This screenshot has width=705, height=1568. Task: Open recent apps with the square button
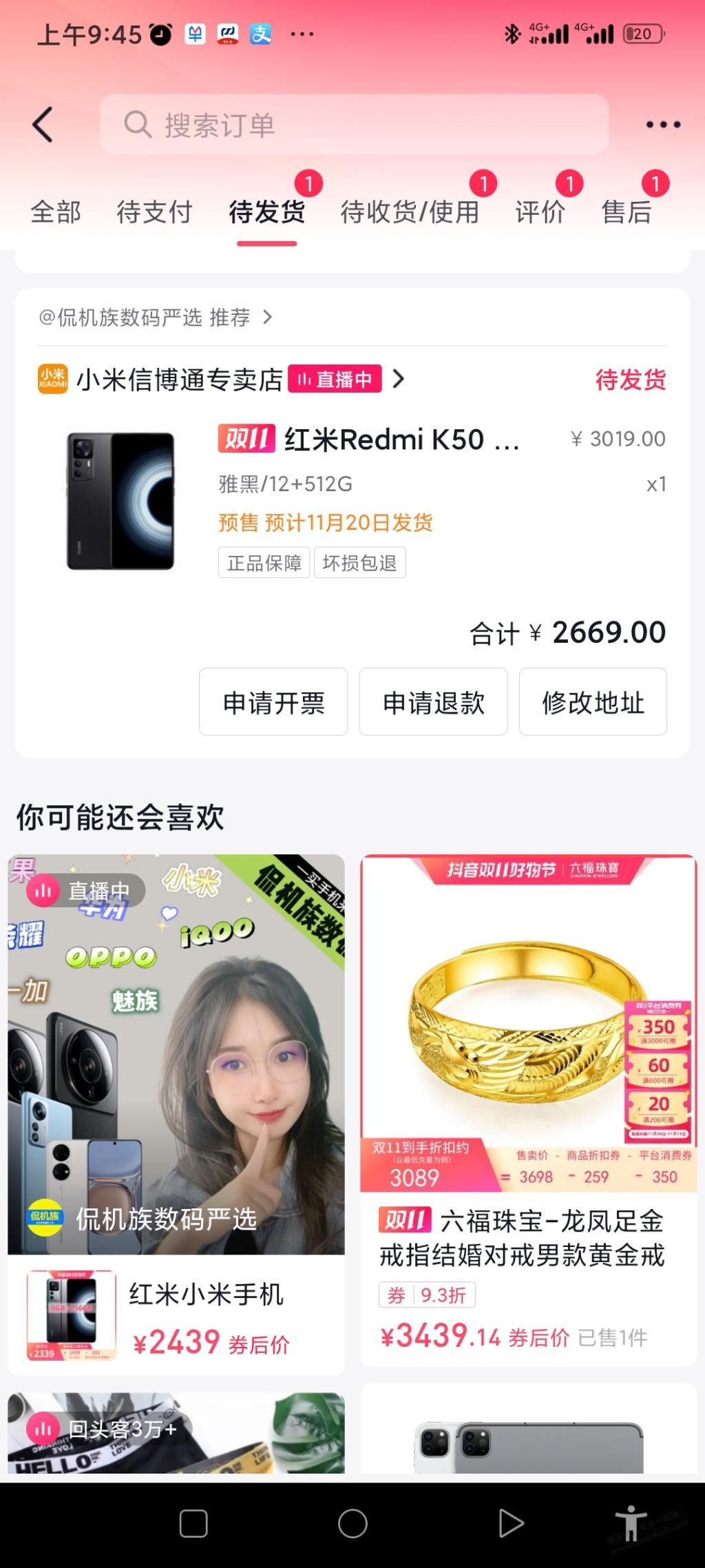tap(193, 1523)
